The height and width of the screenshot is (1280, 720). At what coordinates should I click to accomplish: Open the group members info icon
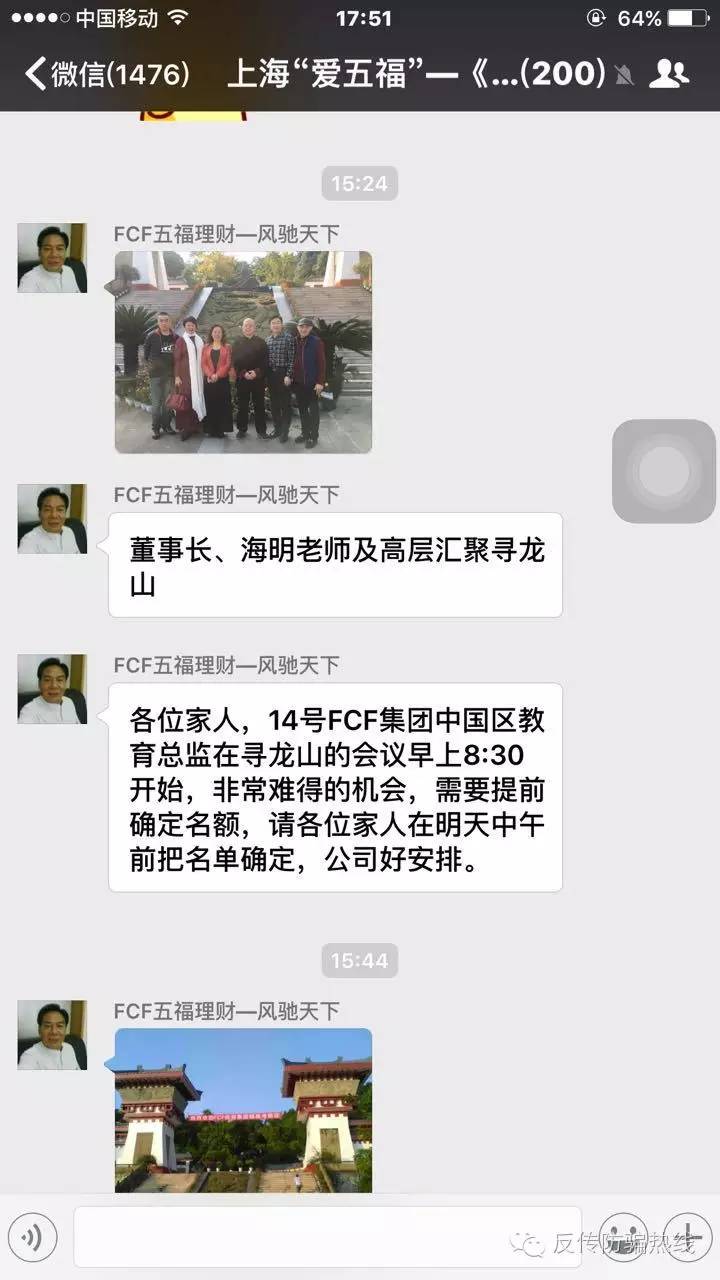coord(669,74)
